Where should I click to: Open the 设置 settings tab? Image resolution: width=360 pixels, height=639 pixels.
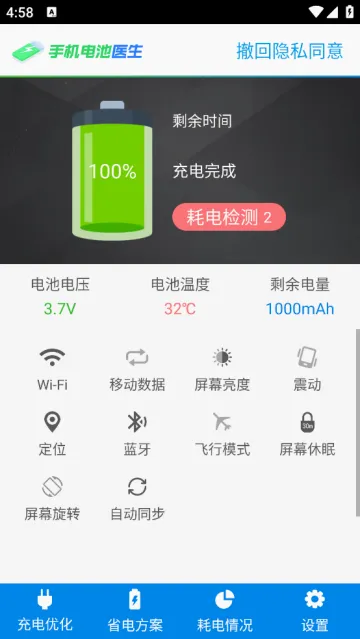coord(315,611)
